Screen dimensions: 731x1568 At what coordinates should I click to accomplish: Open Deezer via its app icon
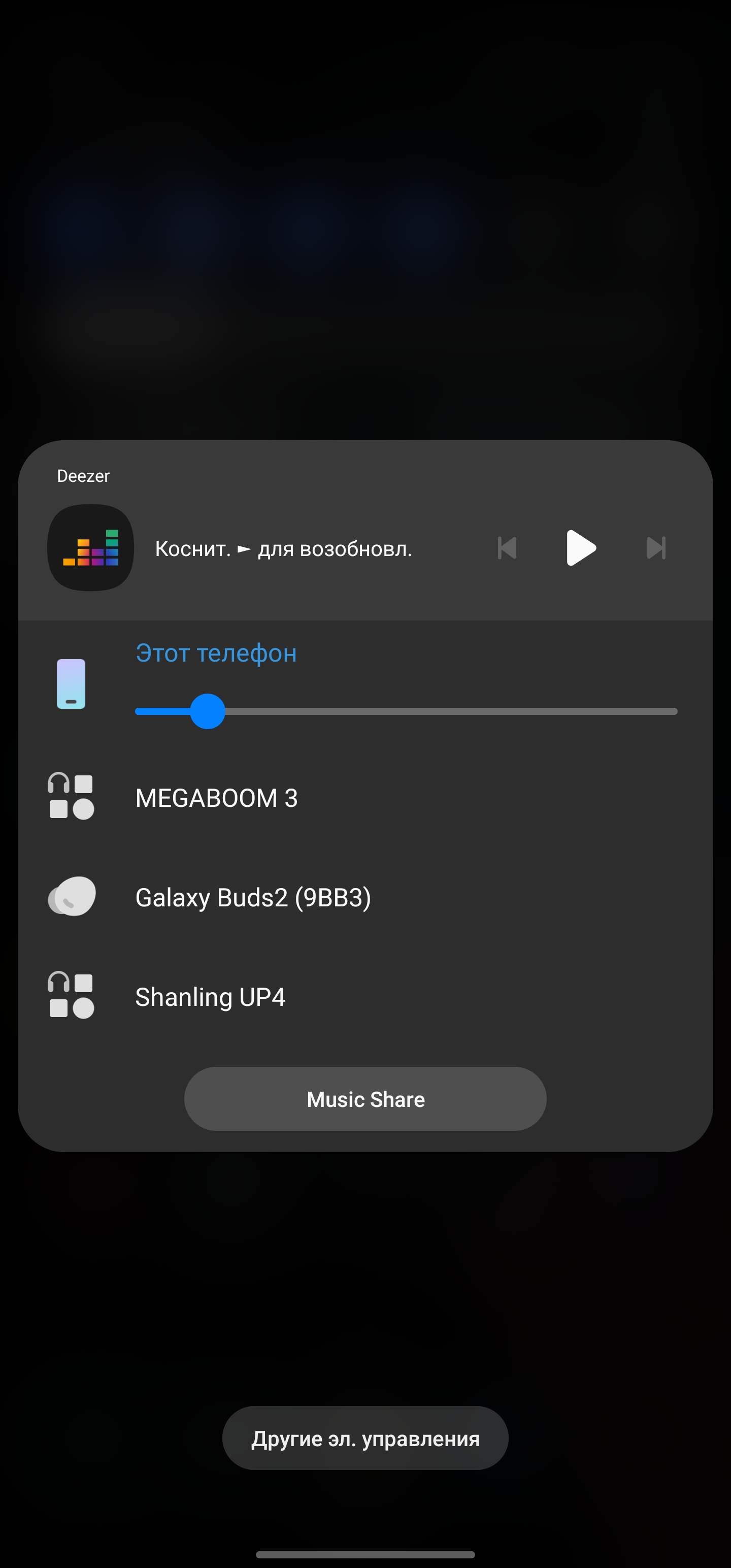pyautogui.click(x=91, y=548)
